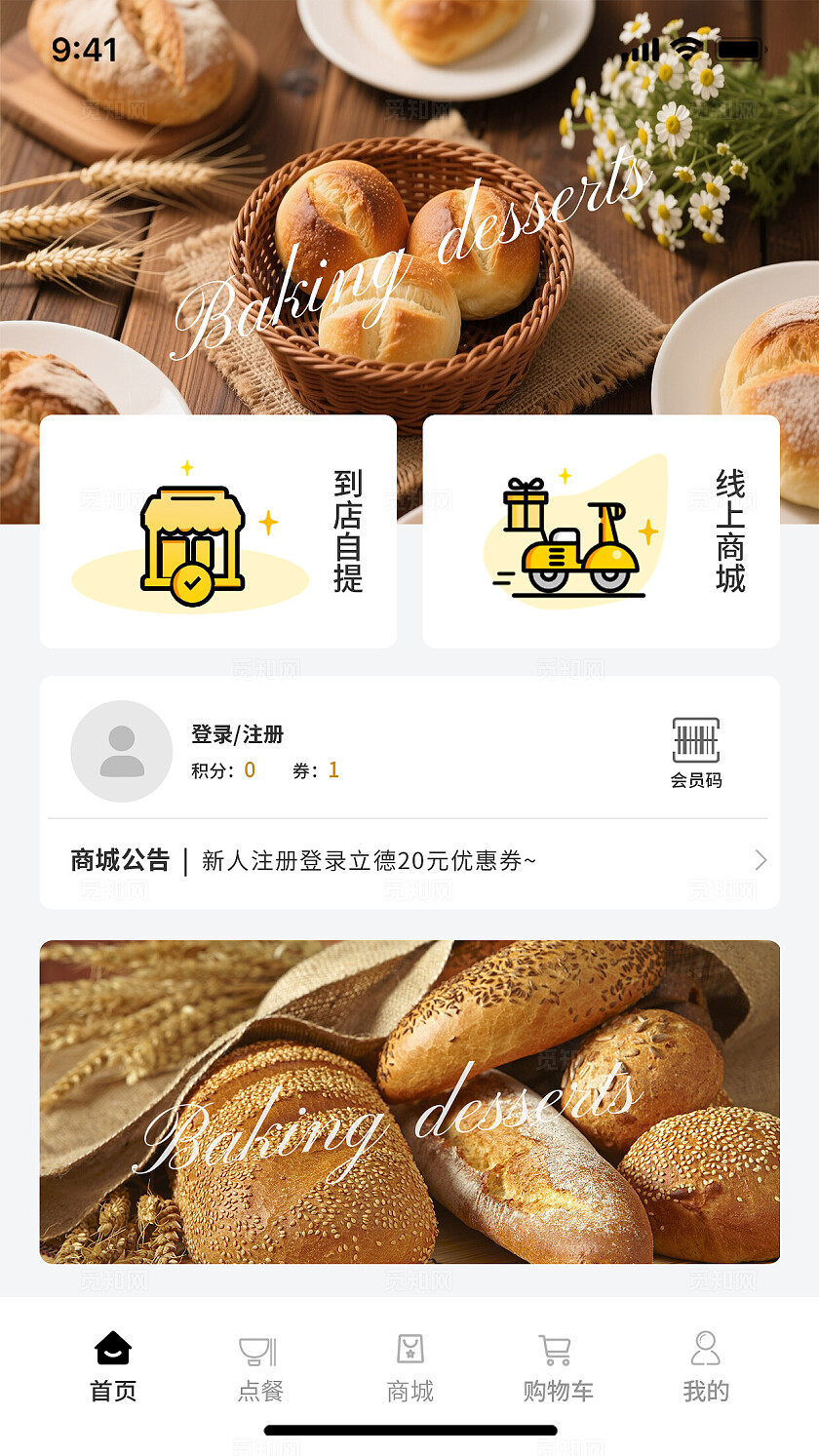
Task: Switch to the 购物车 tab
Action: pyautogui.click(x=557, y=1365)
